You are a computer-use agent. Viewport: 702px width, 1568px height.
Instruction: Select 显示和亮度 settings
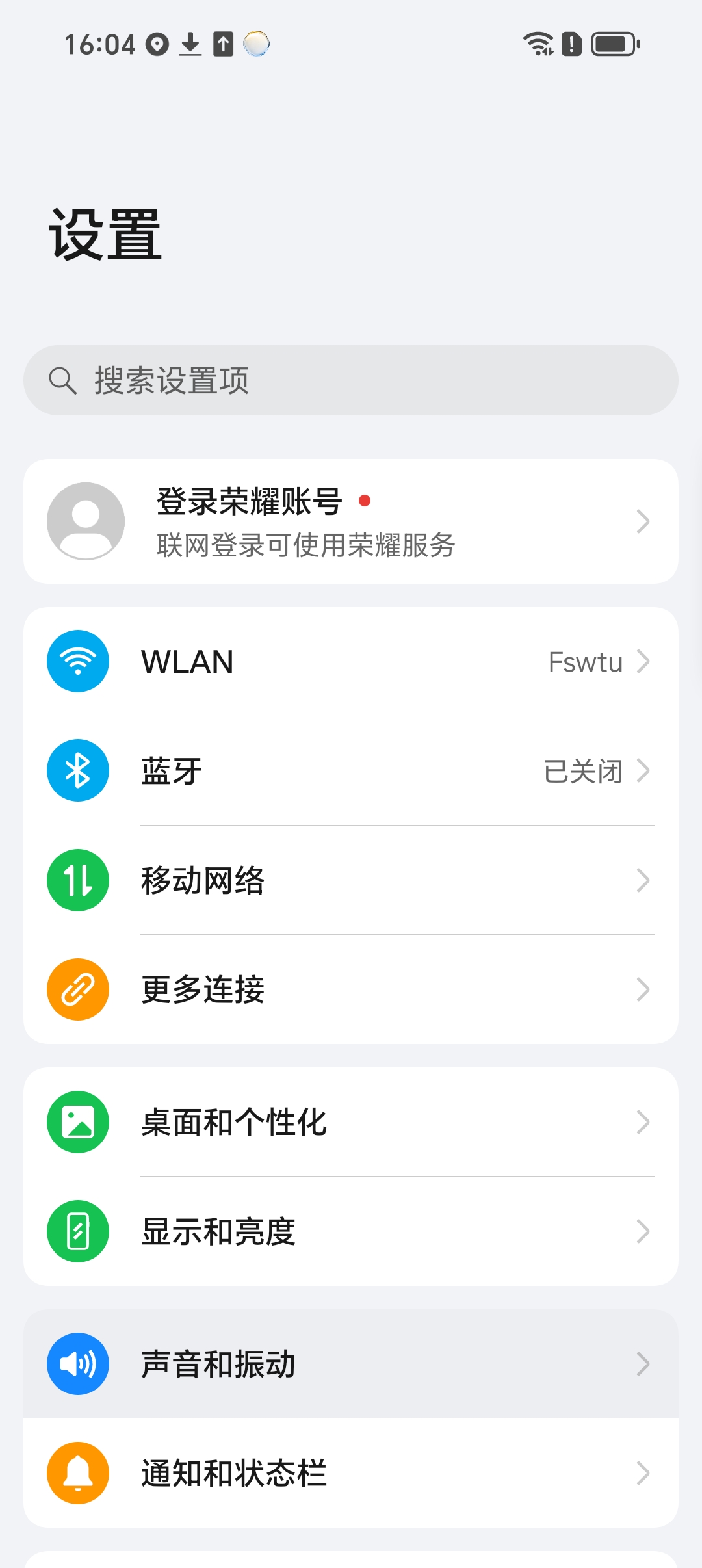point(351,1231)
